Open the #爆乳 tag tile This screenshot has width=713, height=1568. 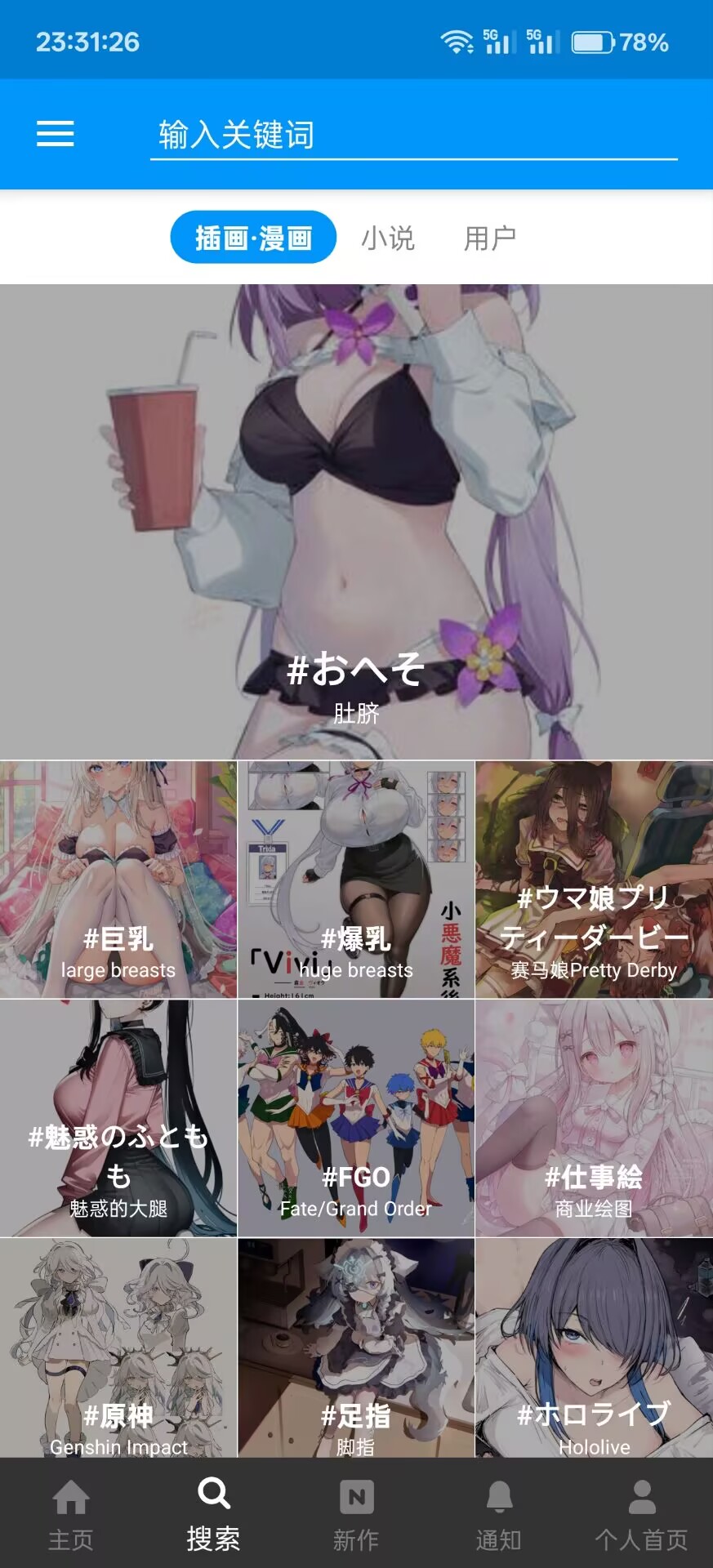pos(356,880)
